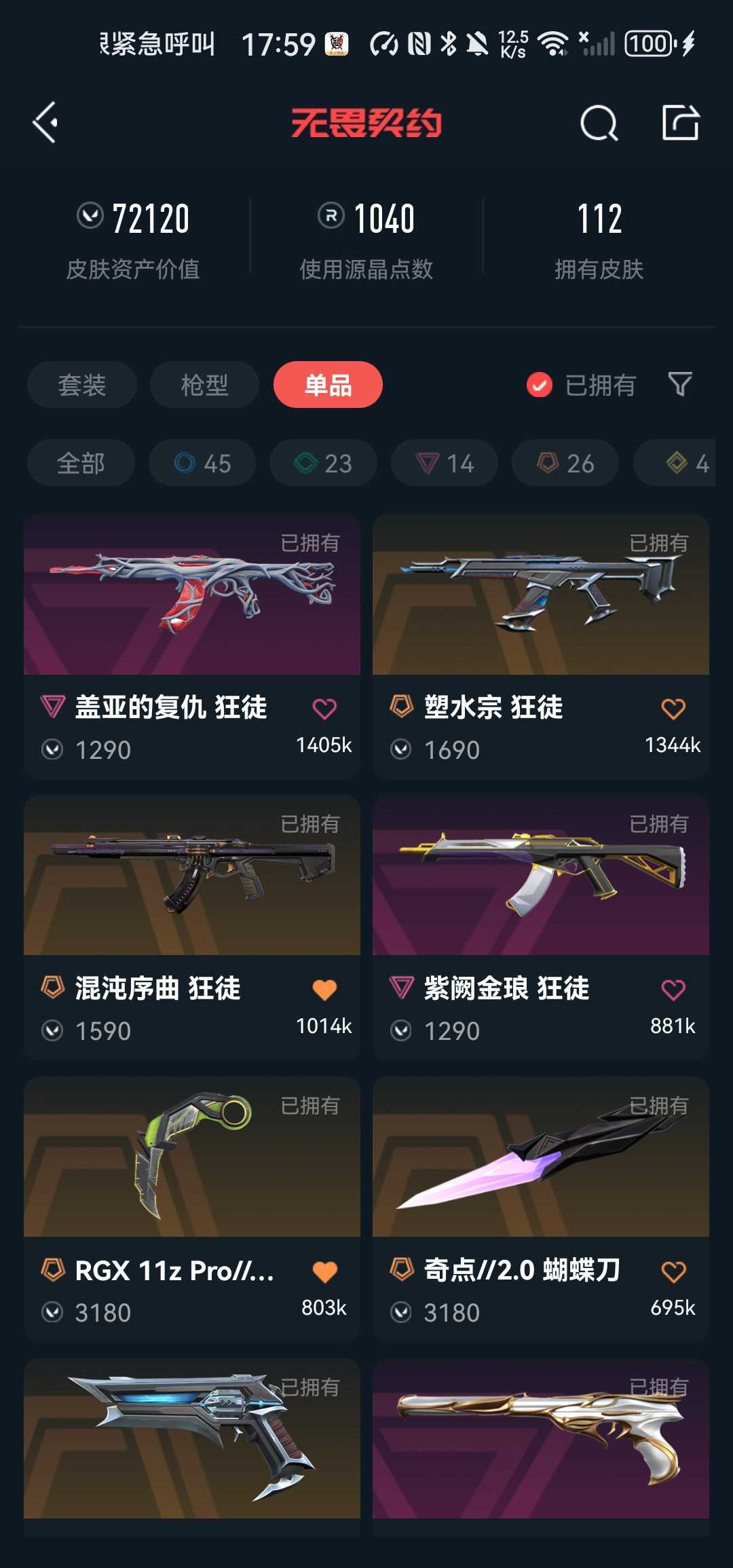733x1568 pixels.
Task: Open the funnel filter options
Action: [680, 385]
